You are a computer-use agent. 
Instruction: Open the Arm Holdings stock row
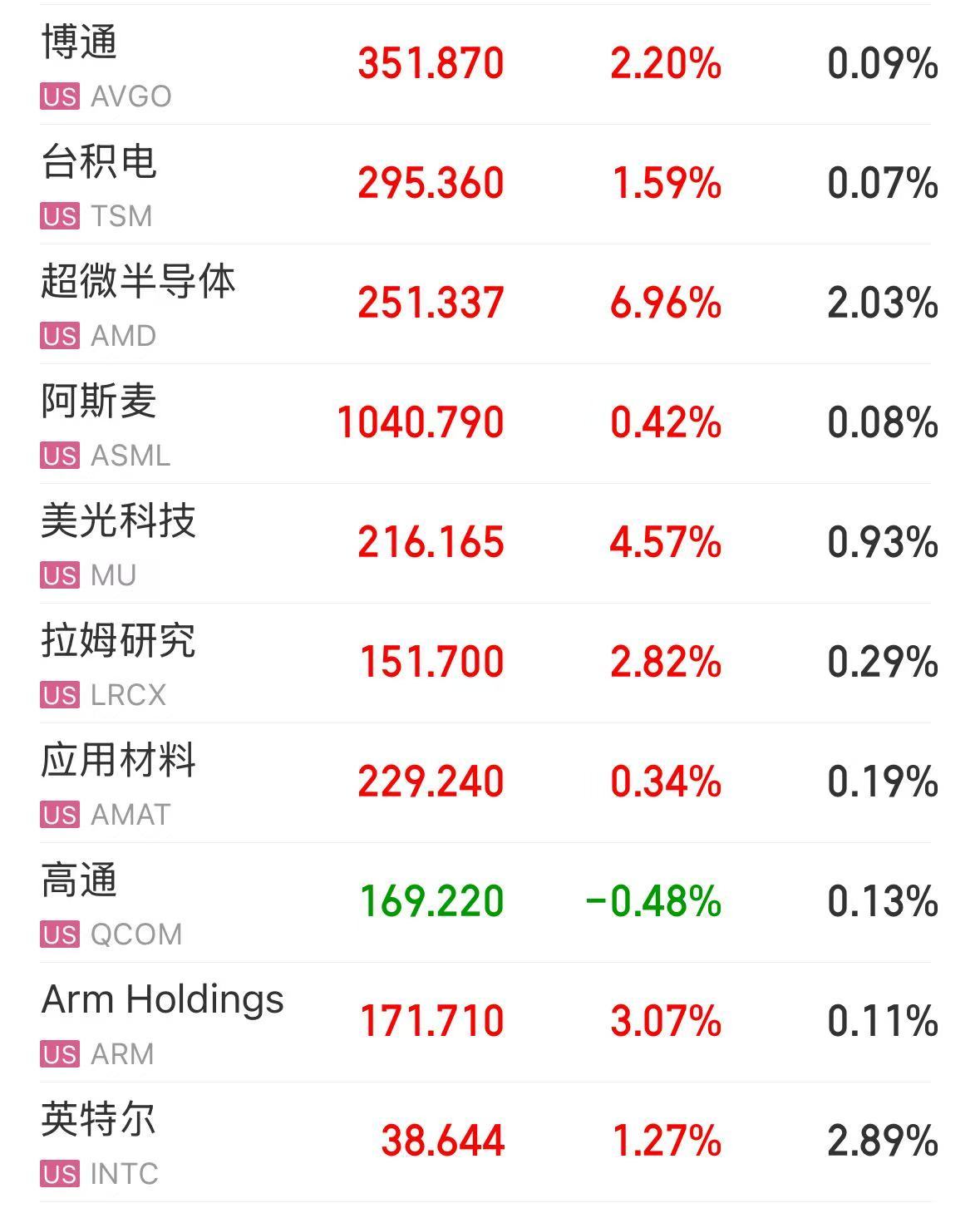[162, 1002]
